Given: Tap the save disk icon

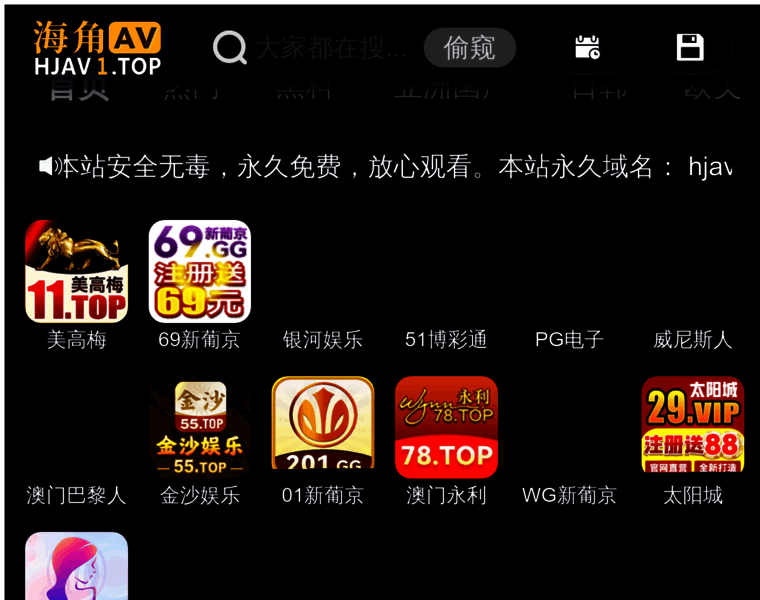Looking at the screenshot, I should click(690, 47).
